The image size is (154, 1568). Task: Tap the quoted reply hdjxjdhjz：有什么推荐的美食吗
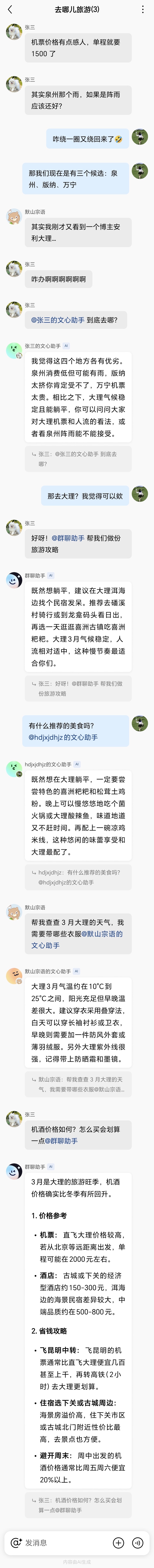pos(78,877)
